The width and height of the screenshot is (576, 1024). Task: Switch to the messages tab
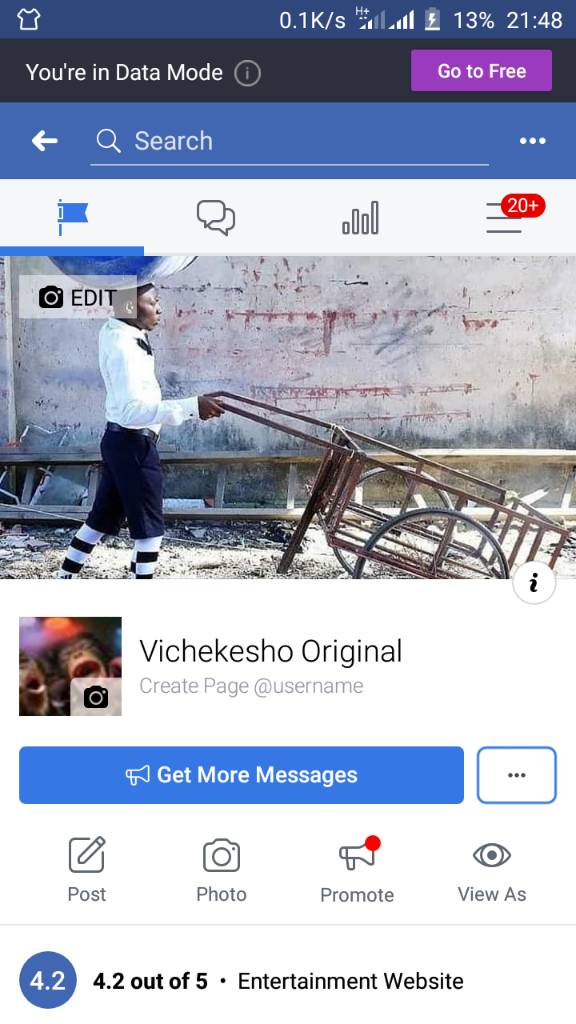pos(216,217)
